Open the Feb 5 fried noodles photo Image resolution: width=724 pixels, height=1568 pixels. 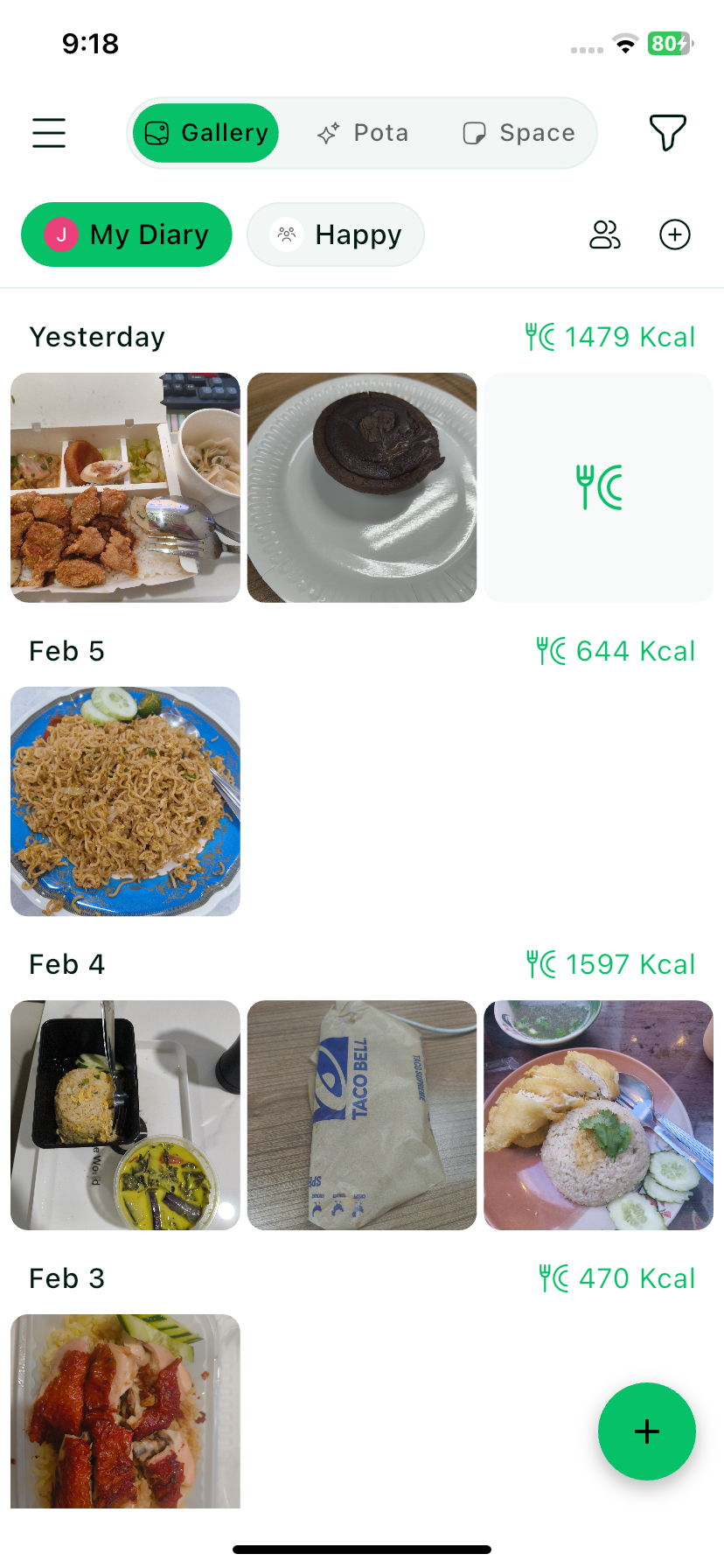pyautogui.click(x=125, y=801)
